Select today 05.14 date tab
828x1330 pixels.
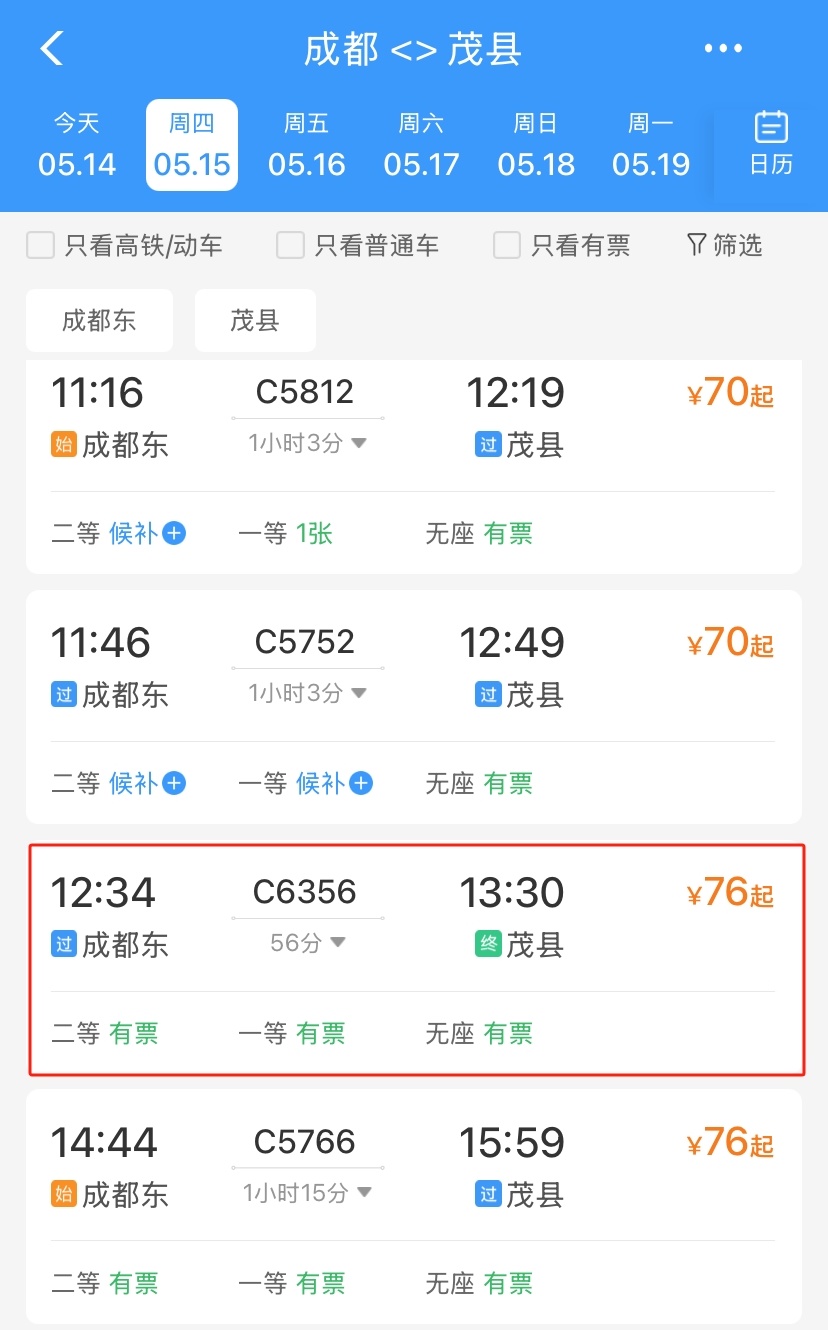77,145
